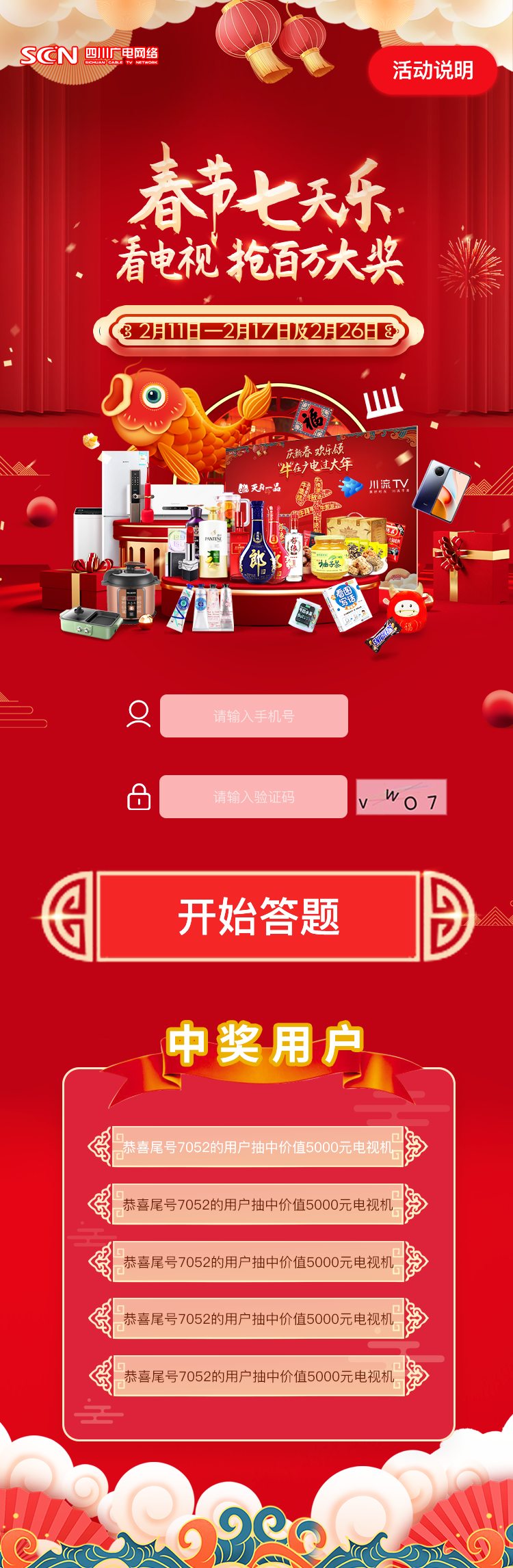Refresh the captcha image
The height and width of the screenshot is (1568, 513).
401,798
